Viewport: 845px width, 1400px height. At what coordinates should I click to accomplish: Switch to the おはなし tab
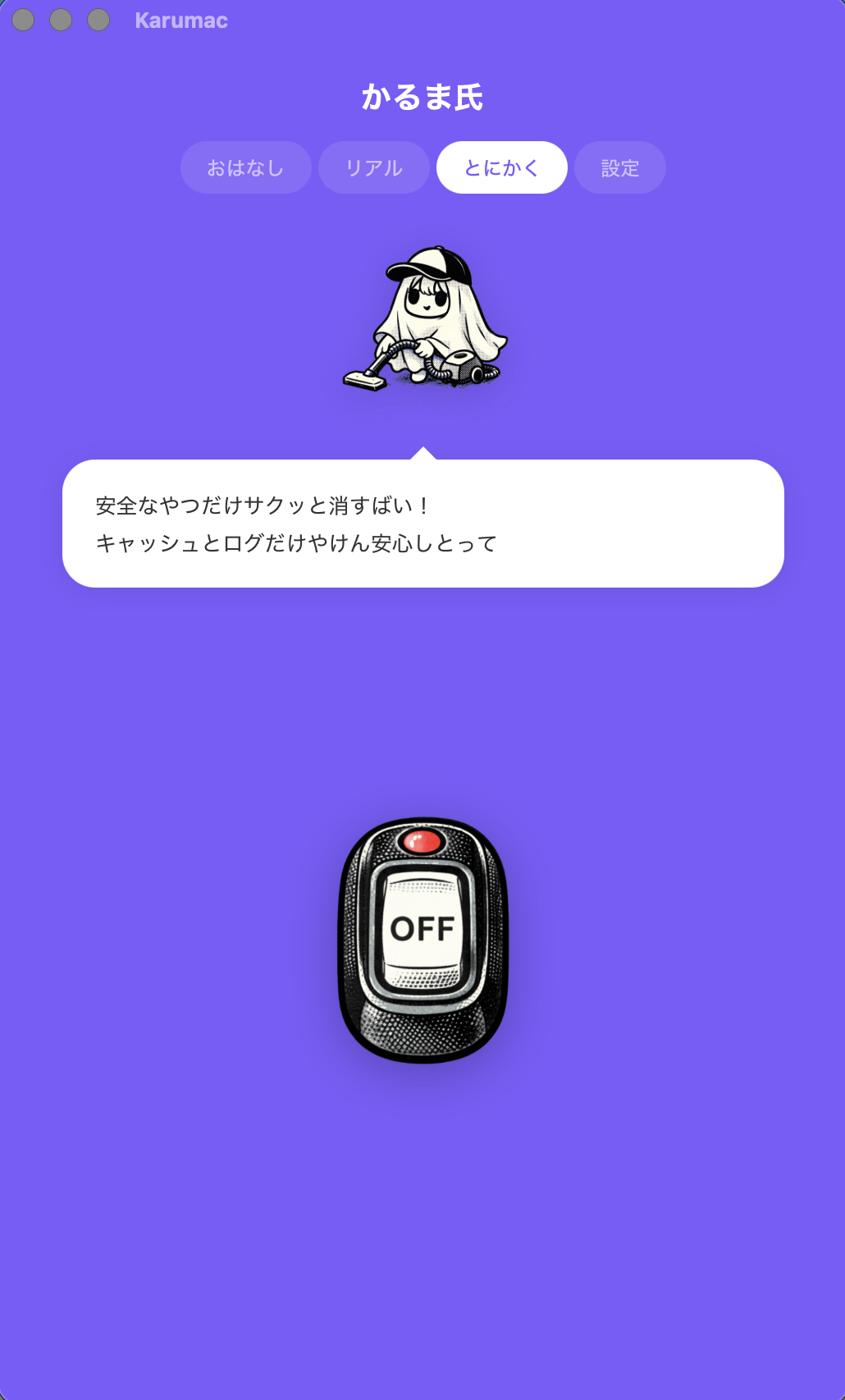coord(245,167)
